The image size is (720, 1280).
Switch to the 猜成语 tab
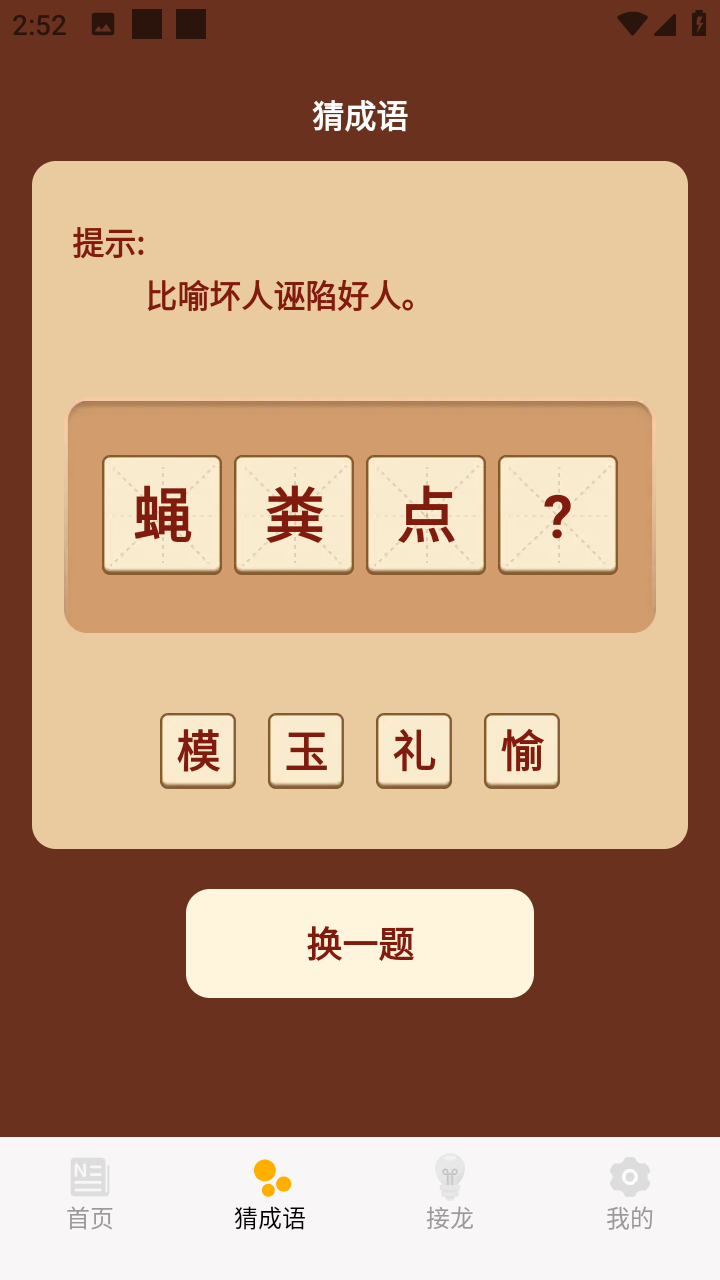(x=270, y=1194)
